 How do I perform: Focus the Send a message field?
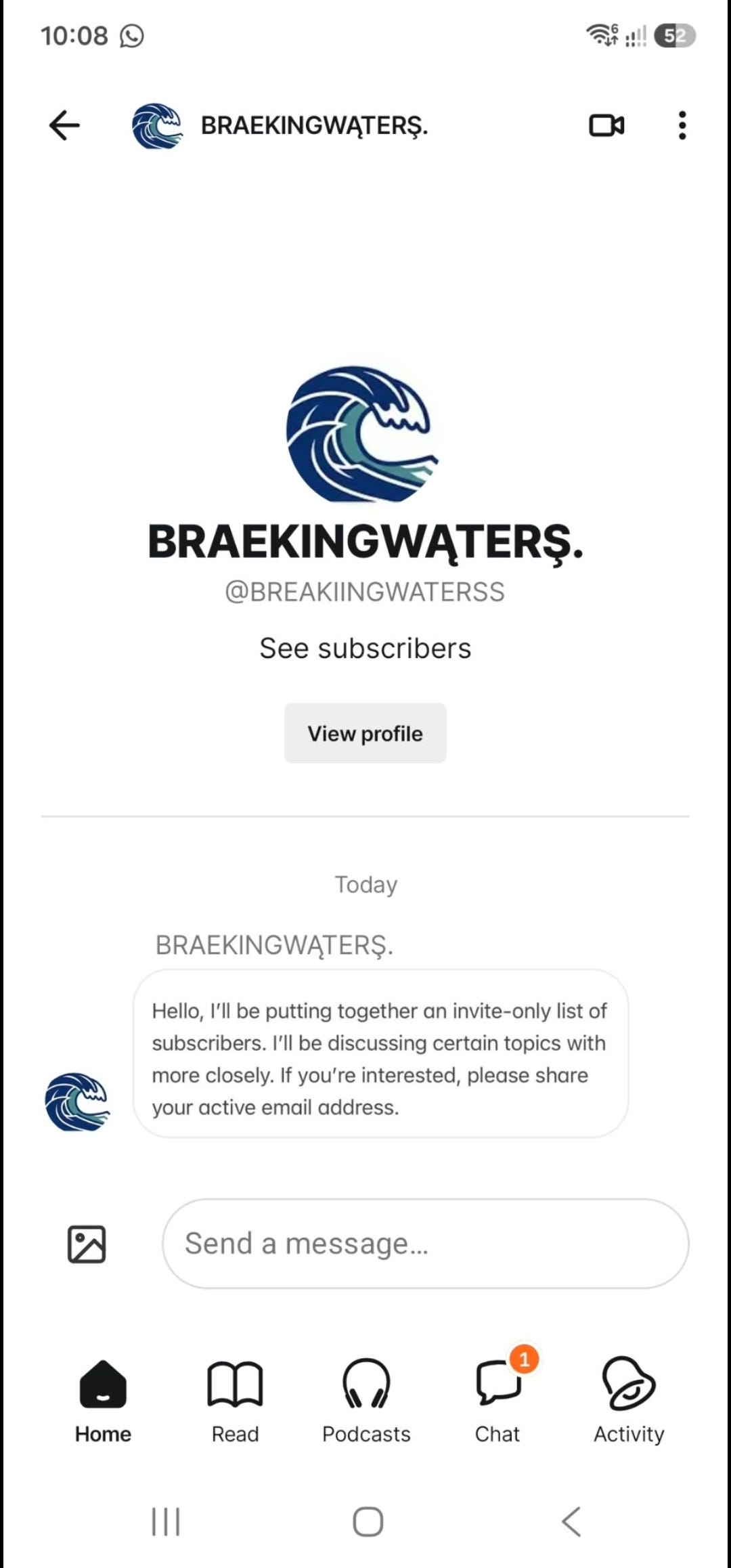click(426, 1244)
